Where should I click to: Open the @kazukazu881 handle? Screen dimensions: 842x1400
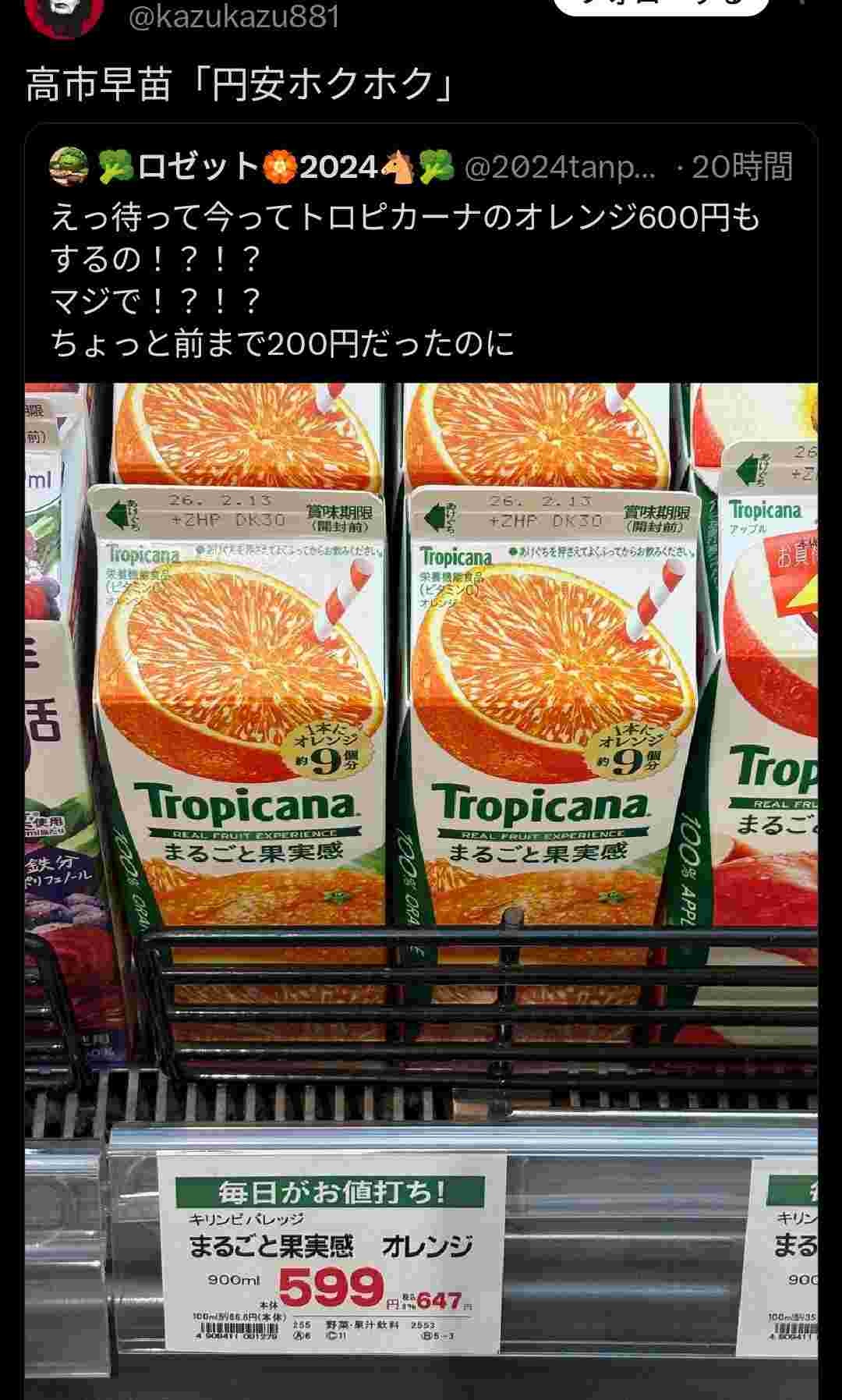[x=234, y=16]
